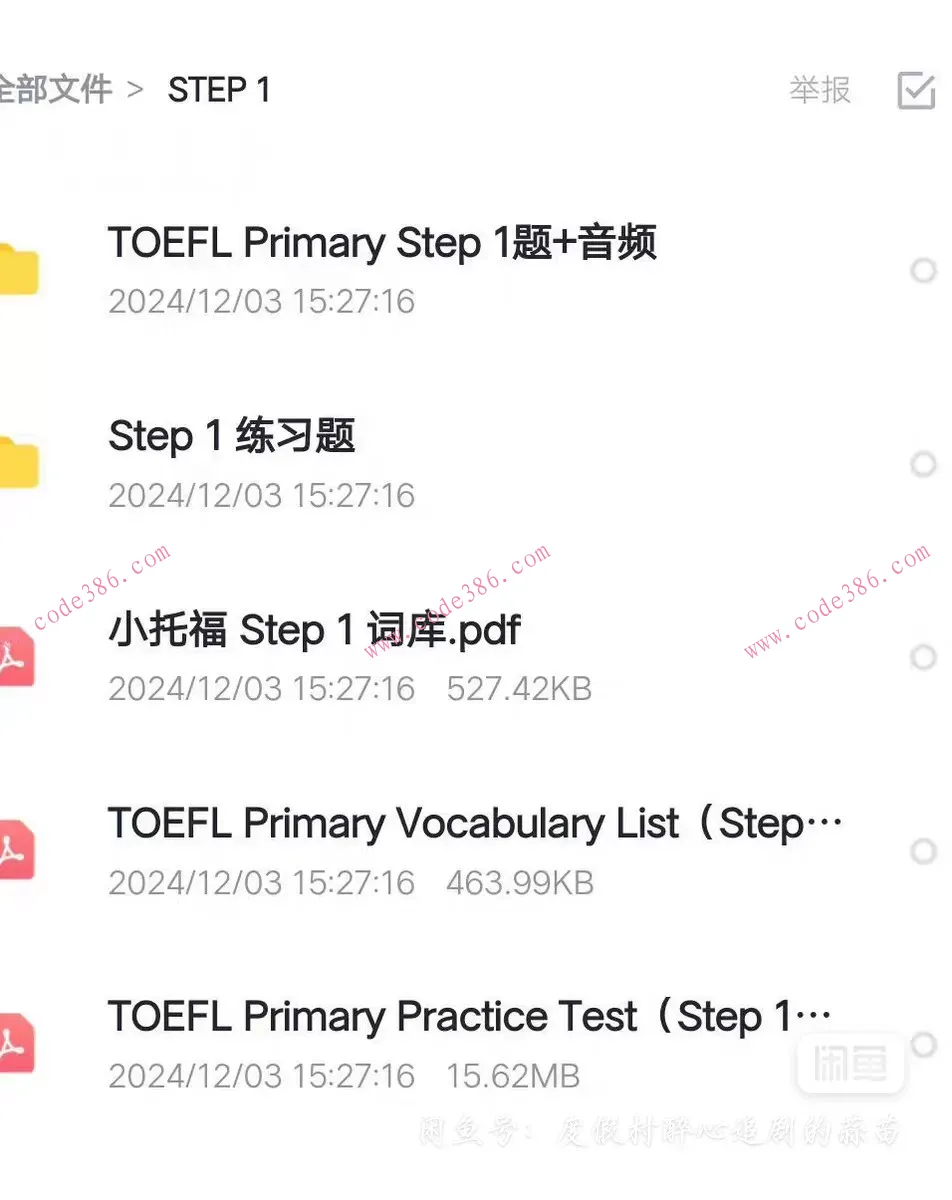
Task: Go back to 全部文件 in the breadcrumb
Action: click(55, 90)
